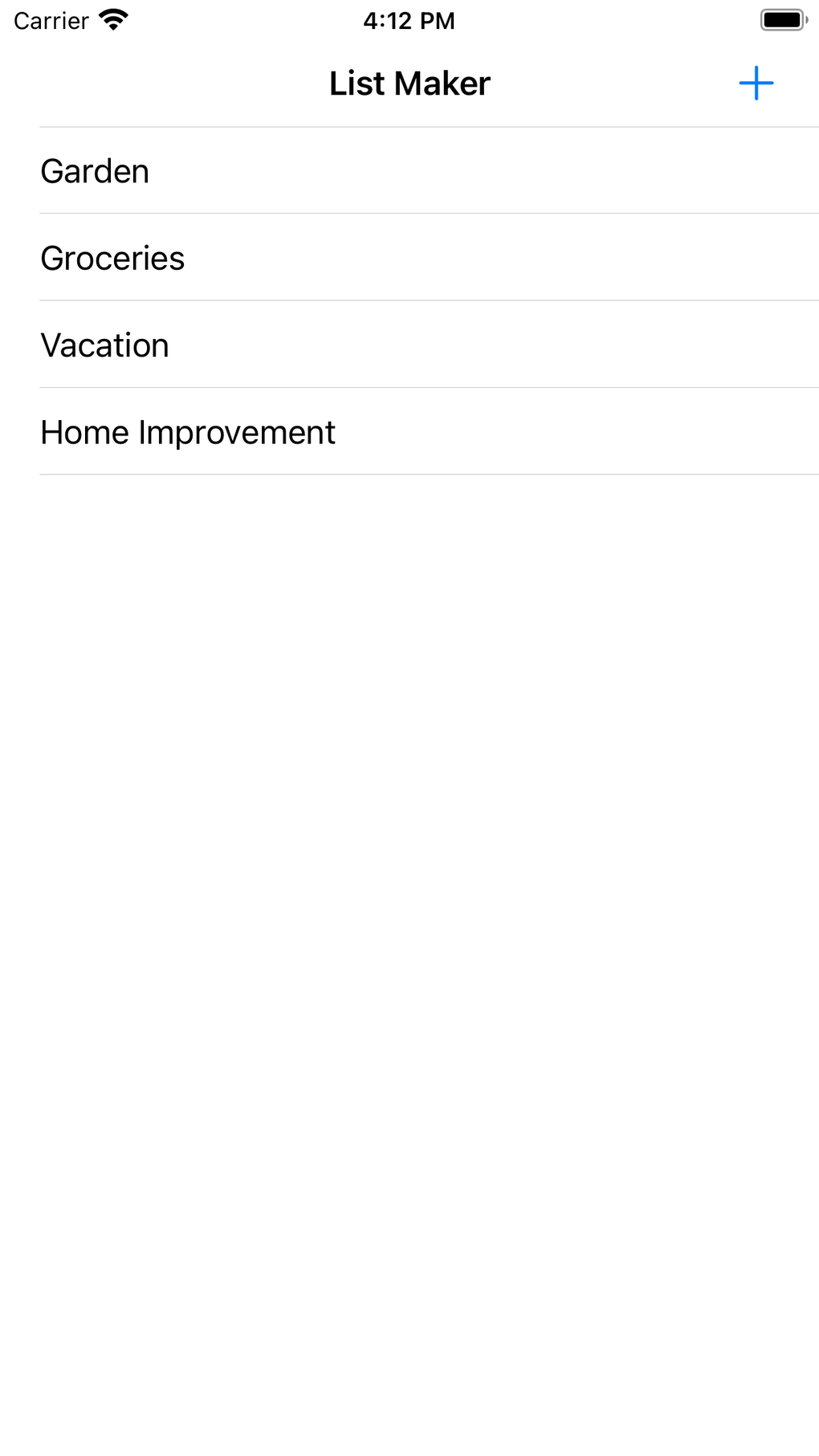Tap the empty area below the lists
This screenshot has height=1456, width=819.
pyautogui.click(x=409, y=883)
